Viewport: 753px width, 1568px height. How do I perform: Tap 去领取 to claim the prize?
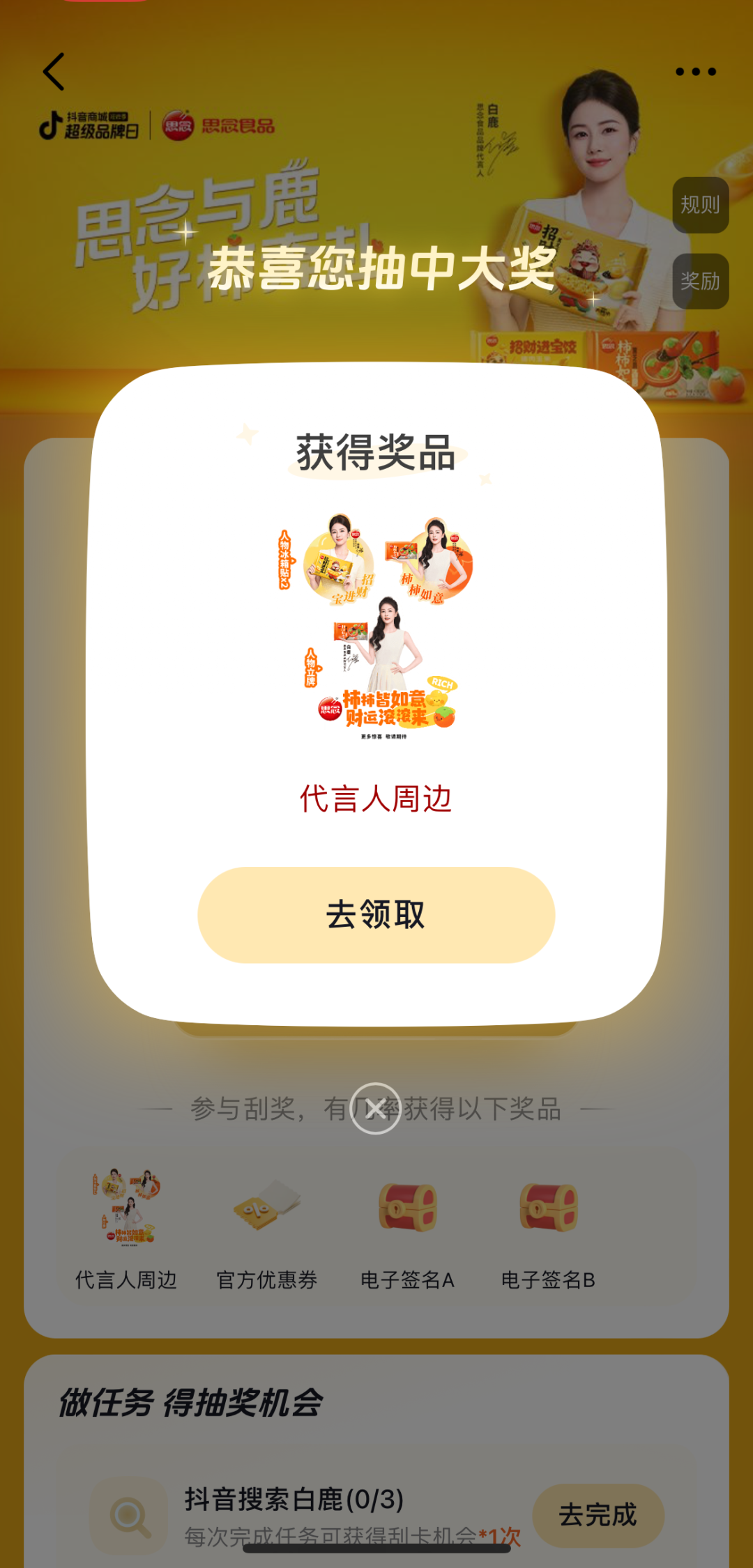[x=376, y=914]
